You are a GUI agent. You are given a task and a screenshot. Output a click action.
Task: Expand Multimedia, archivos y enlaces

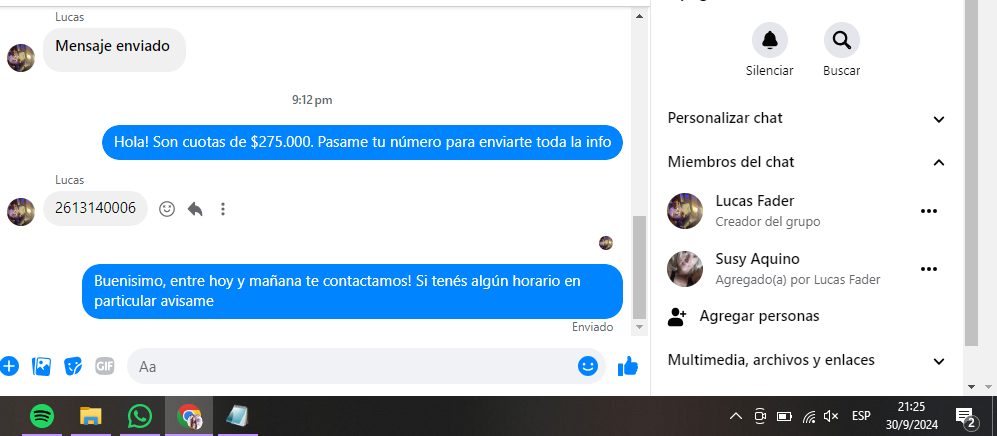938,361
